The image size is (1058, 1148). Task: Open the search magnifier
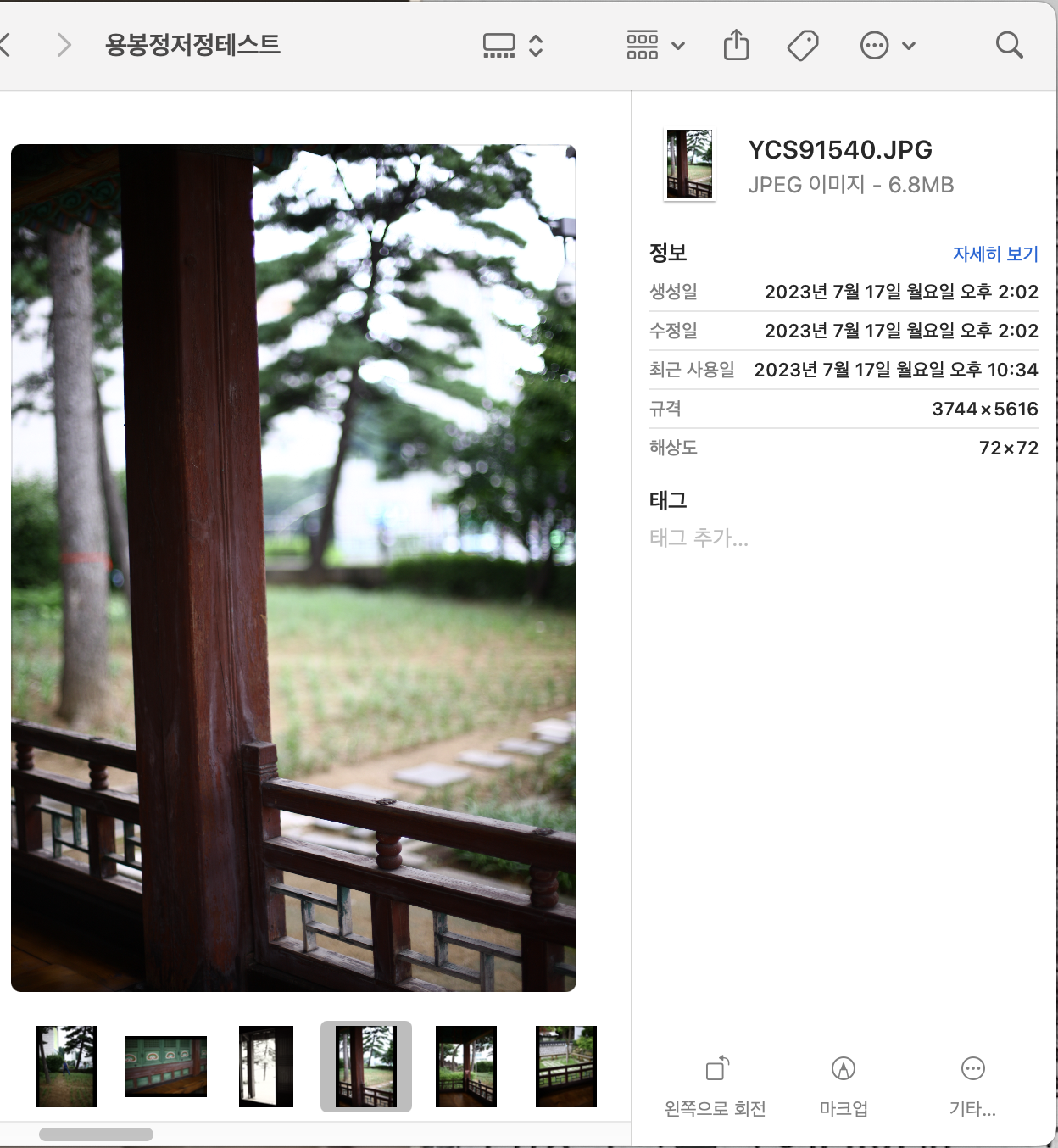(x=1009, y=45)
